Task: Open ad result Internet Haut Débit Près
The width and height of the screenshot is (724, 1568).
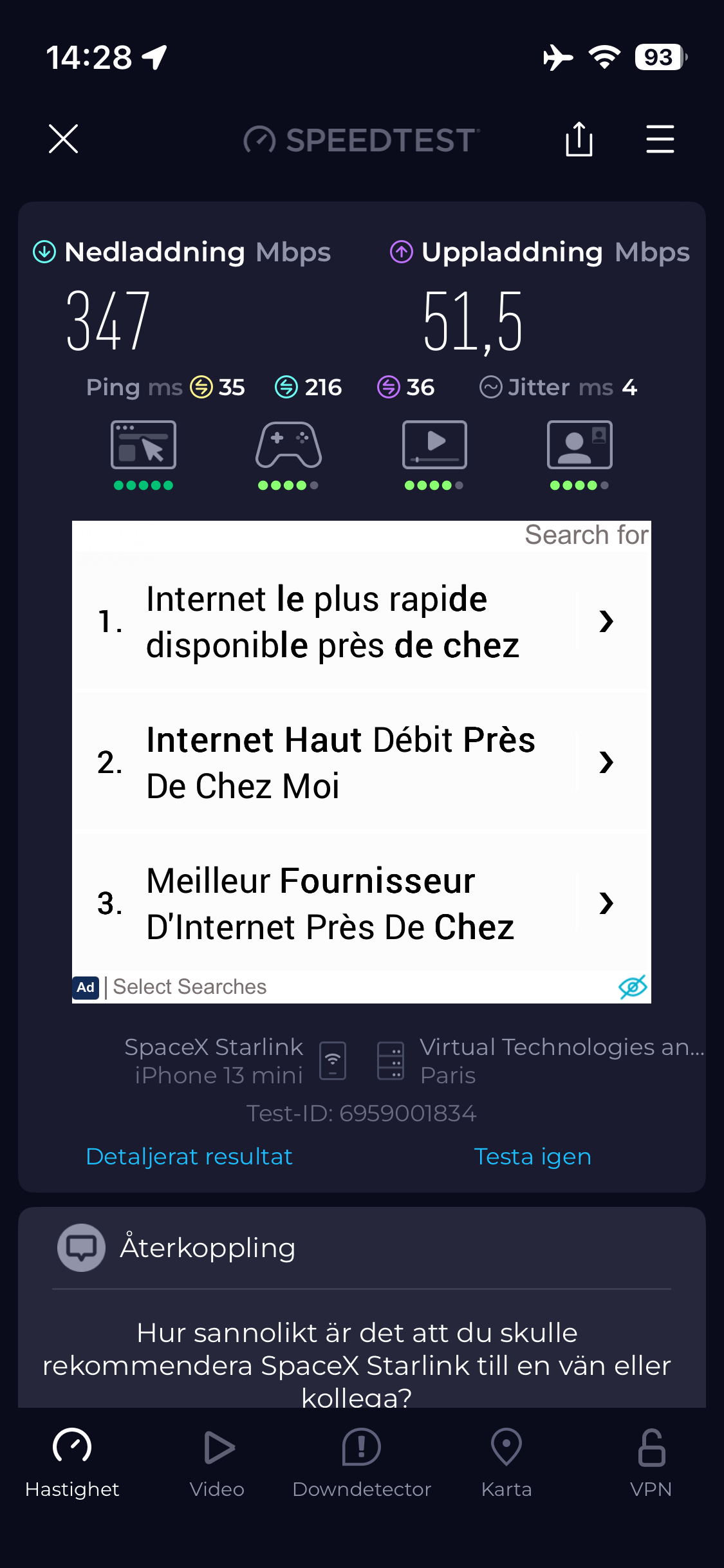Action: tap(360, 762)
